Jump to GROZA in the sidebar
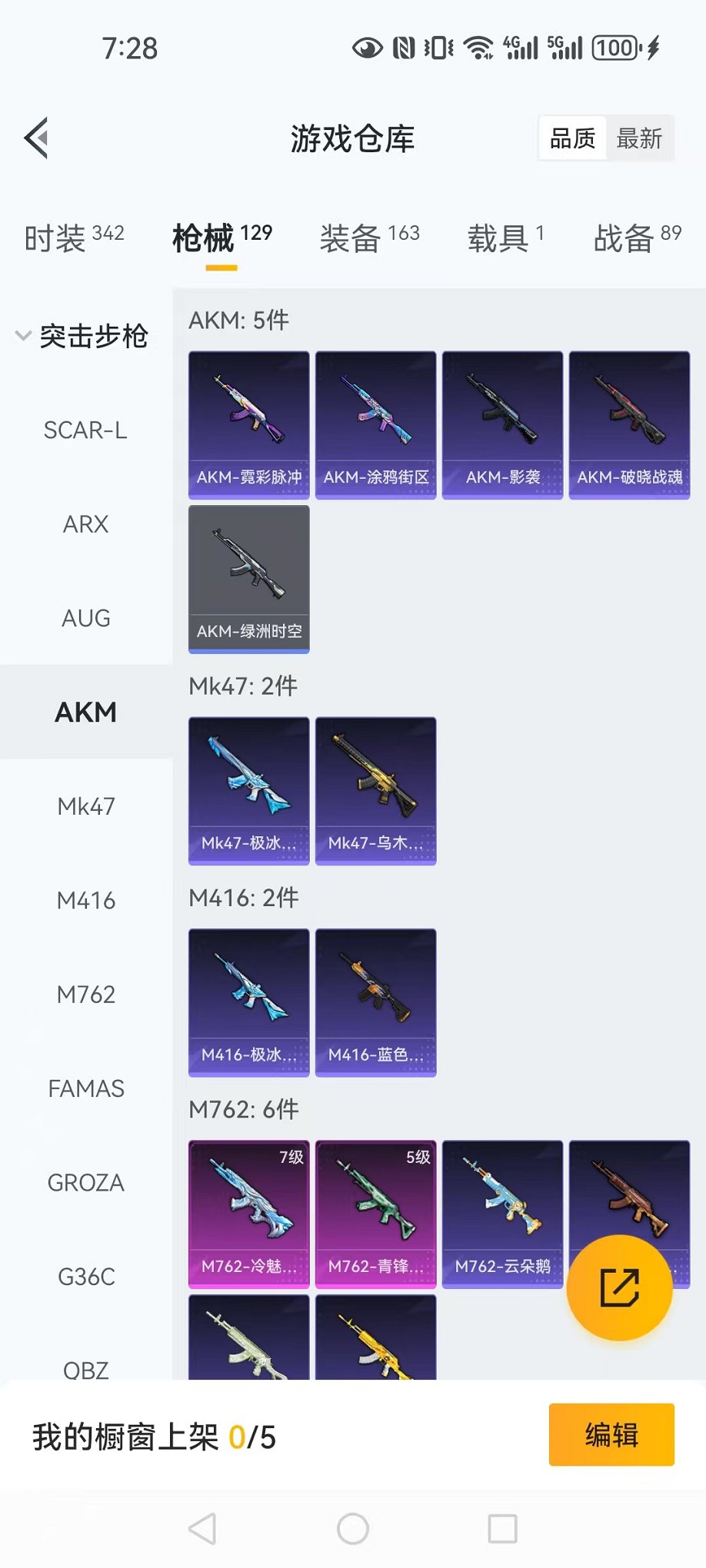706x1568 pixels. tap(85, 1182)
